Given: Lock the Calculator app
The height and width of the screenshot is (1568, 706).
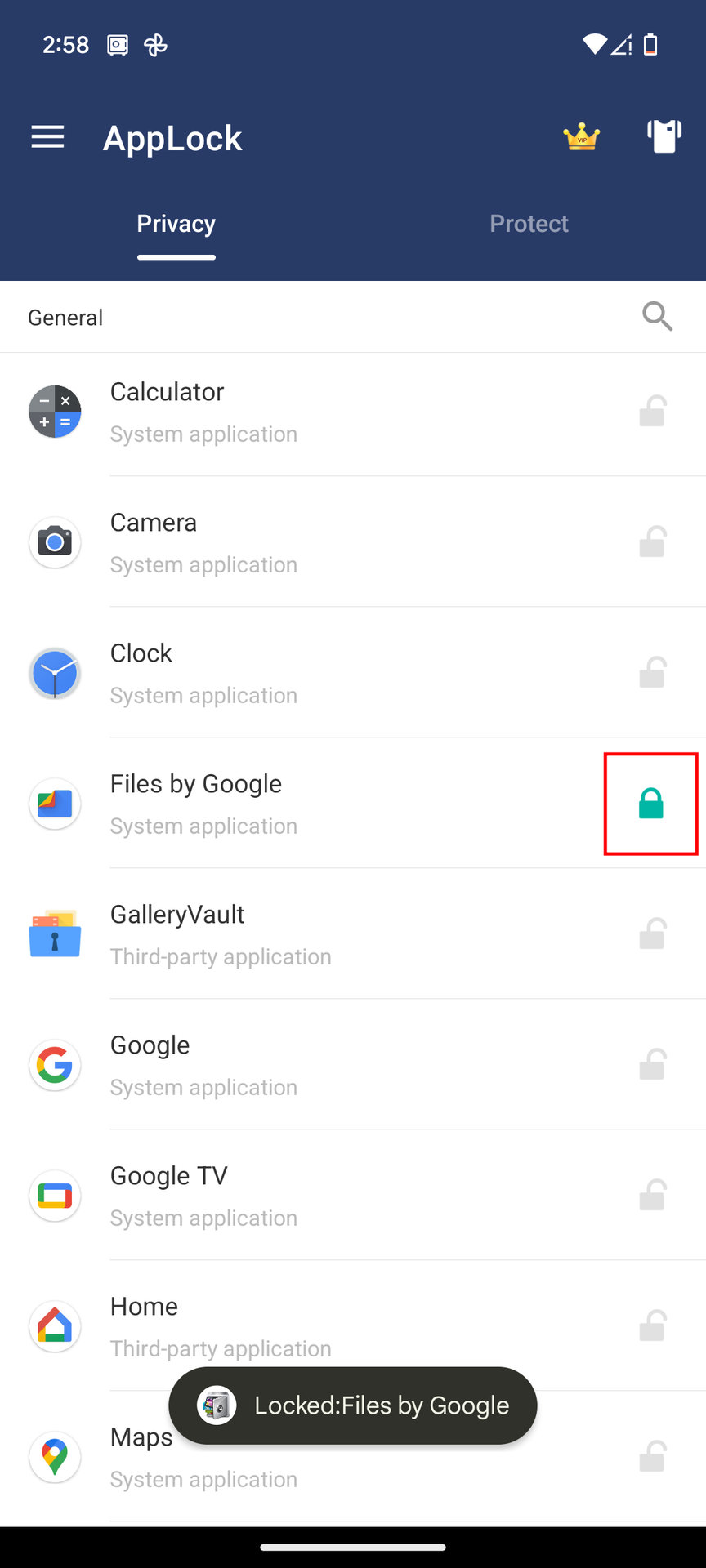Looking at the screenshot, I should click(x=652, y=411).
